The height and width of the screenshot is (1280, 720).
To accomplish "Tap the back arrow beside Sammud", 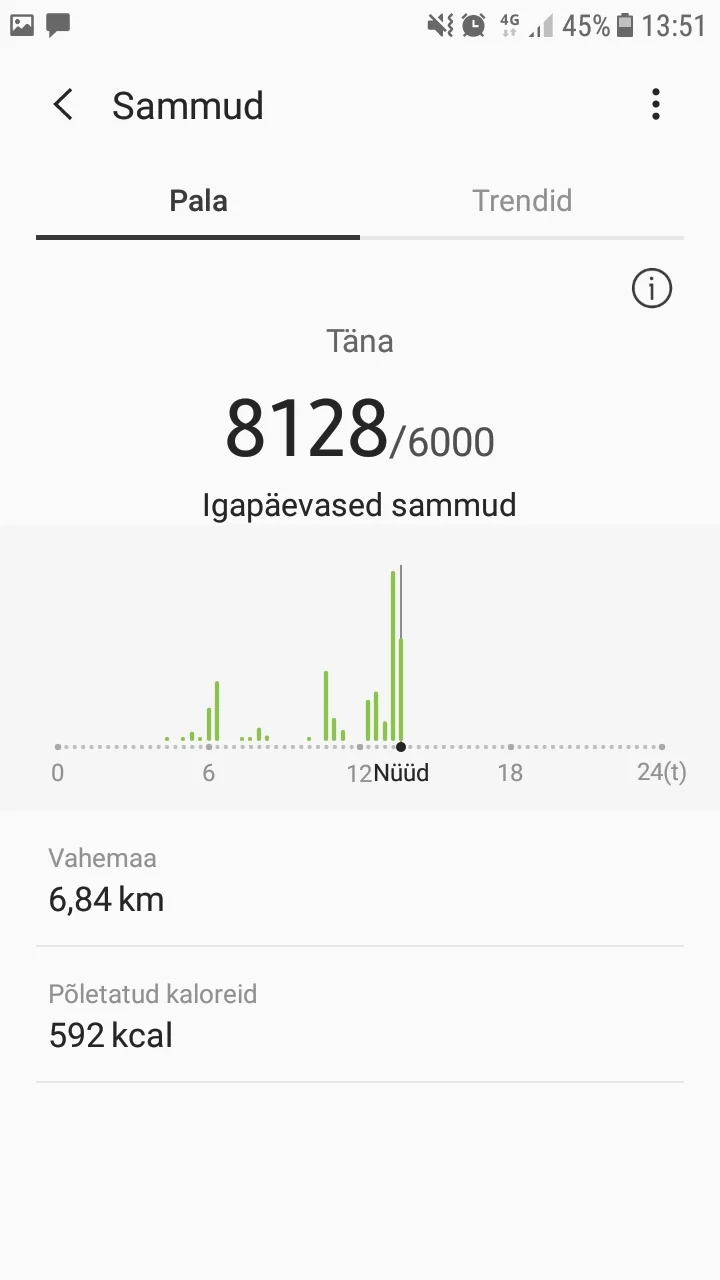I will 63,104.
